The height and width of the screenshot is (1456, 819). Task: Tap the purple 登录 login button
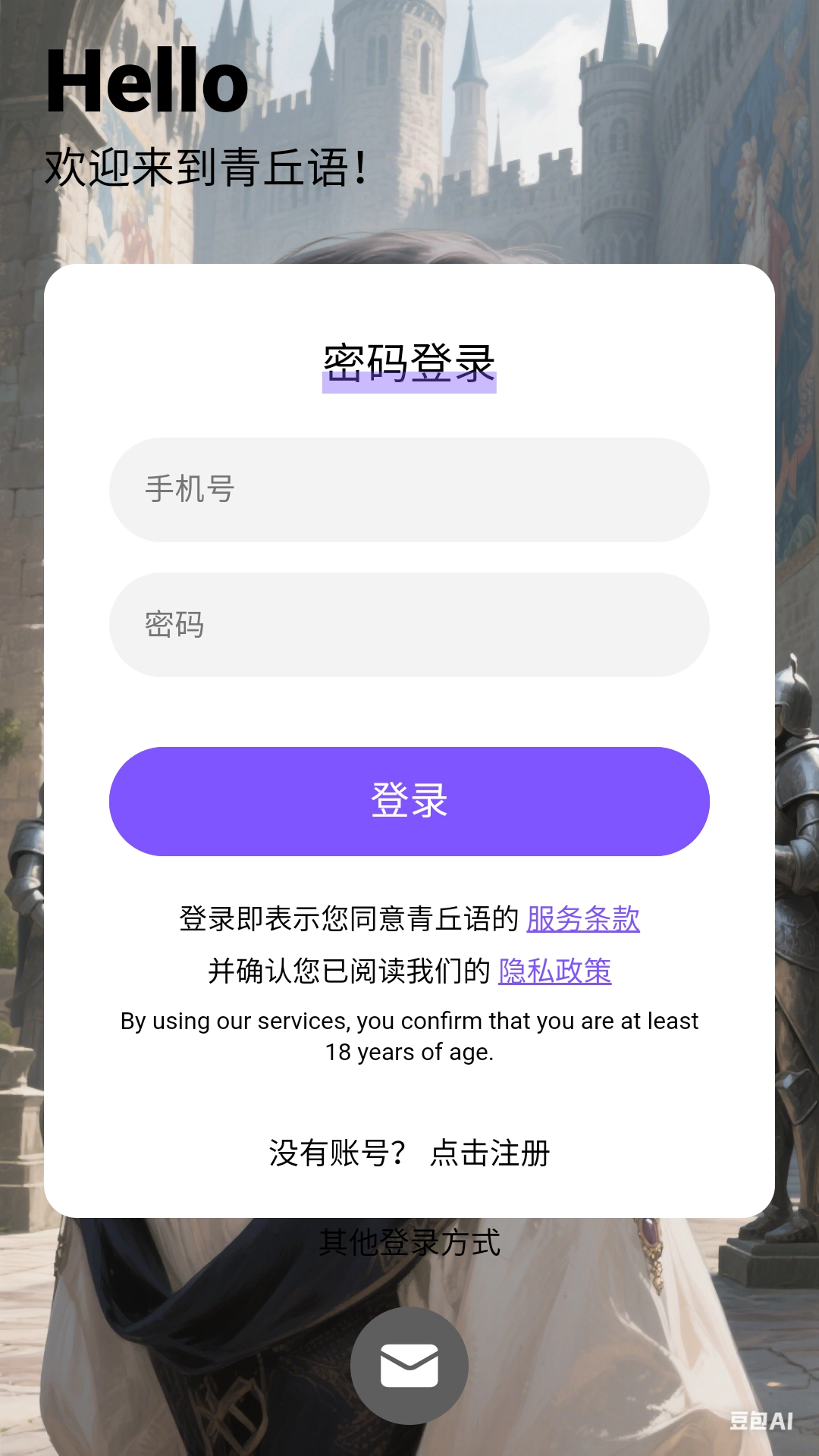409,802
